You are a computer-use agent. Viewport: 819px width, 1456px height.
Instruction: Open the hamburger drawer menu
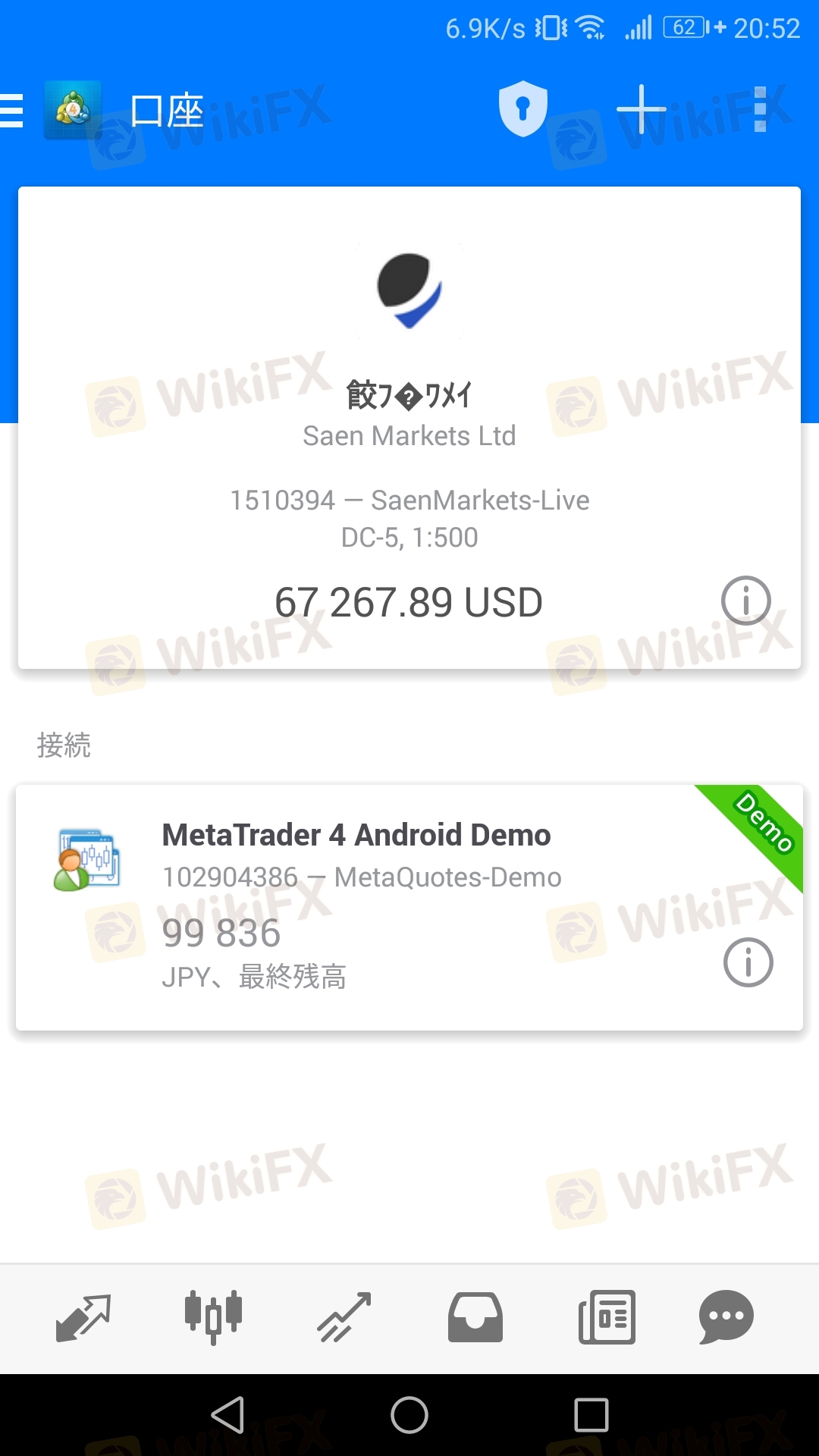tap(11, 111)
